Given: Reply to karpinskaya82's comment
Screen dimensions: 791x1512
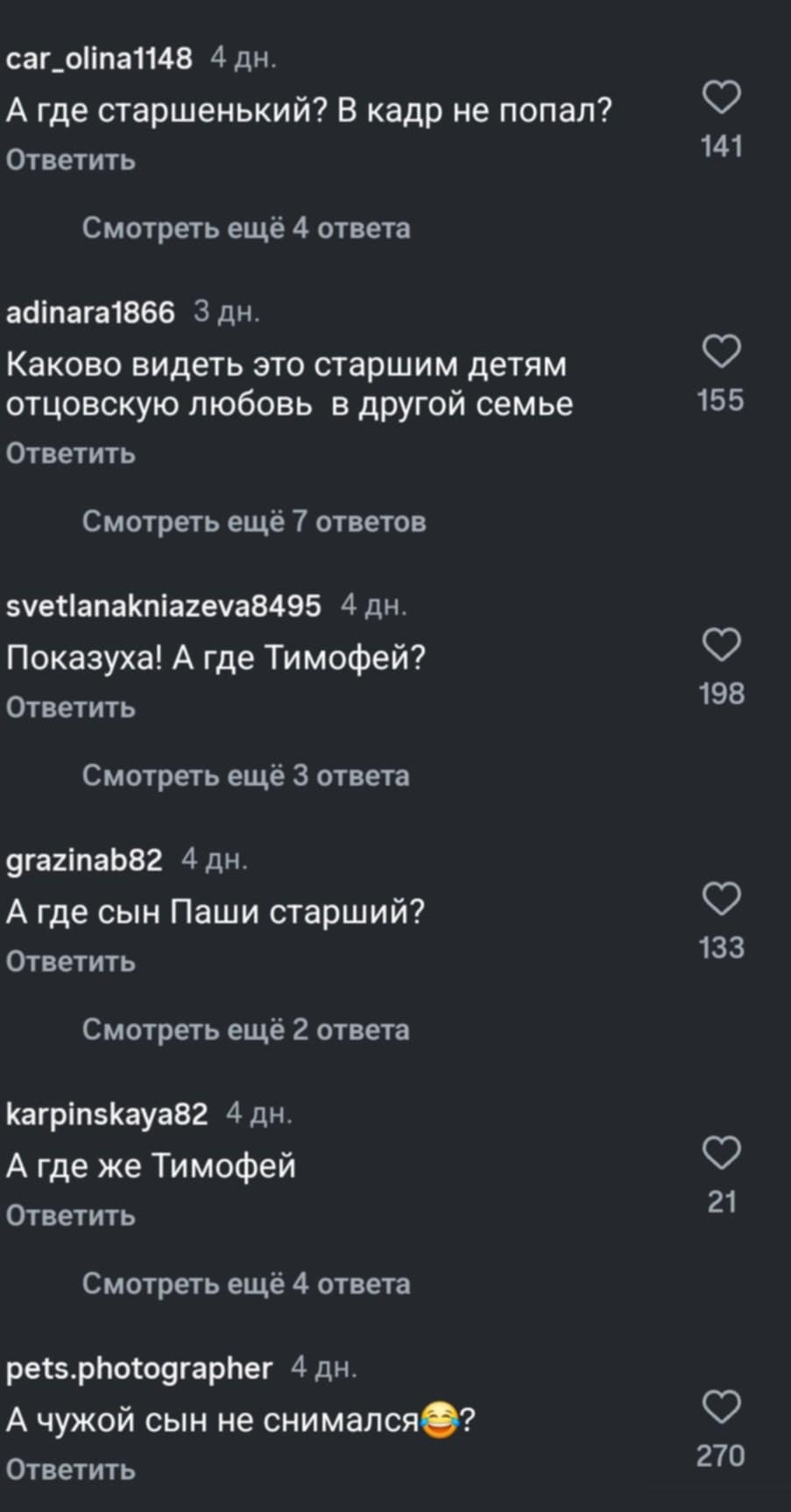Looking at the screenshot, I should pyautogui.click(x=71, y=1216).
